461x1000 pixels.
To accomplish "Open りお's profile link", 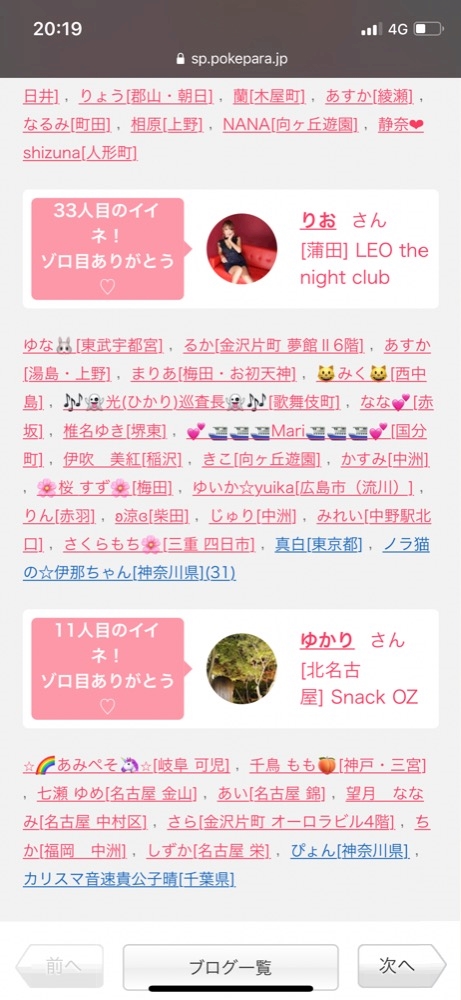I will 318,220.
